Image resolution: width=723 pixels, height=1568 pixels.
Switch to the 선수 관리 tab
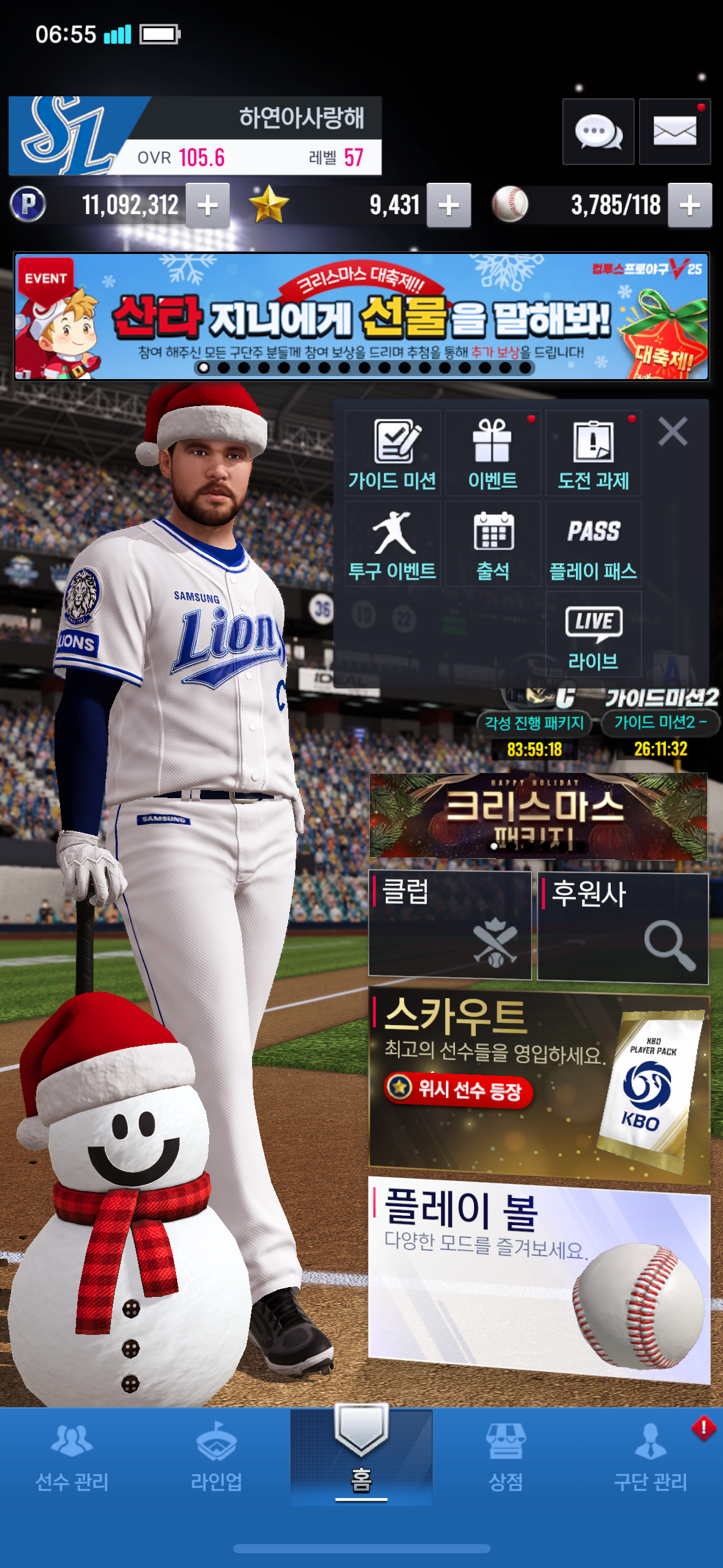[x=72, y=1457]
